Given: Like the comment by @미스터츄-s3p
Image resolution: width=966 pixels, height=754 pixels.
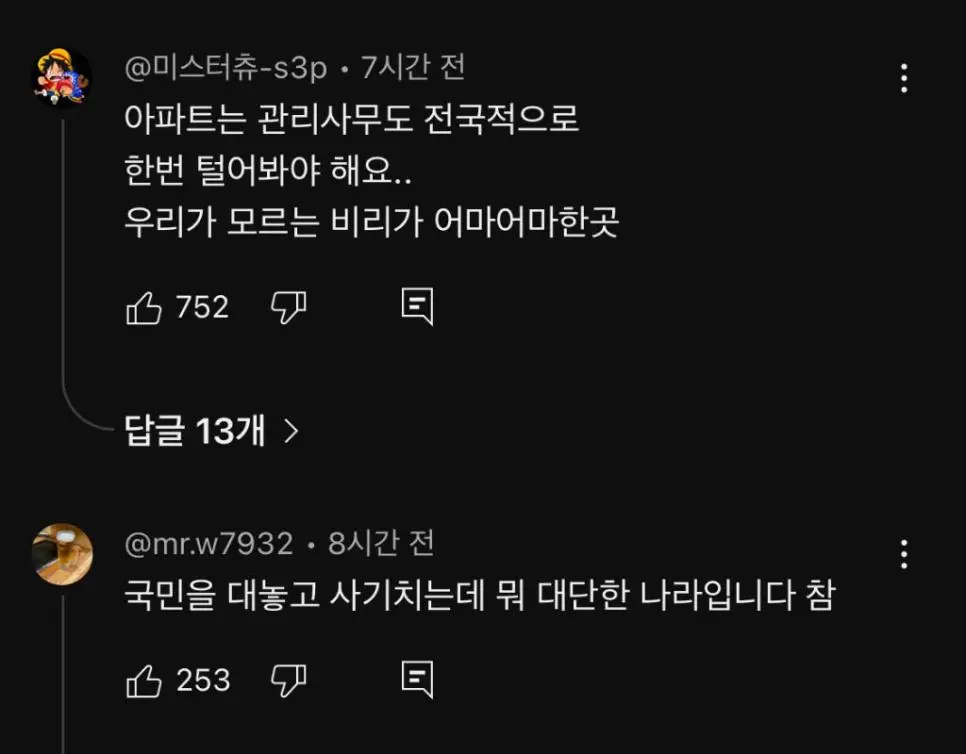Looking at the screenshot, I should coord(144,308).
